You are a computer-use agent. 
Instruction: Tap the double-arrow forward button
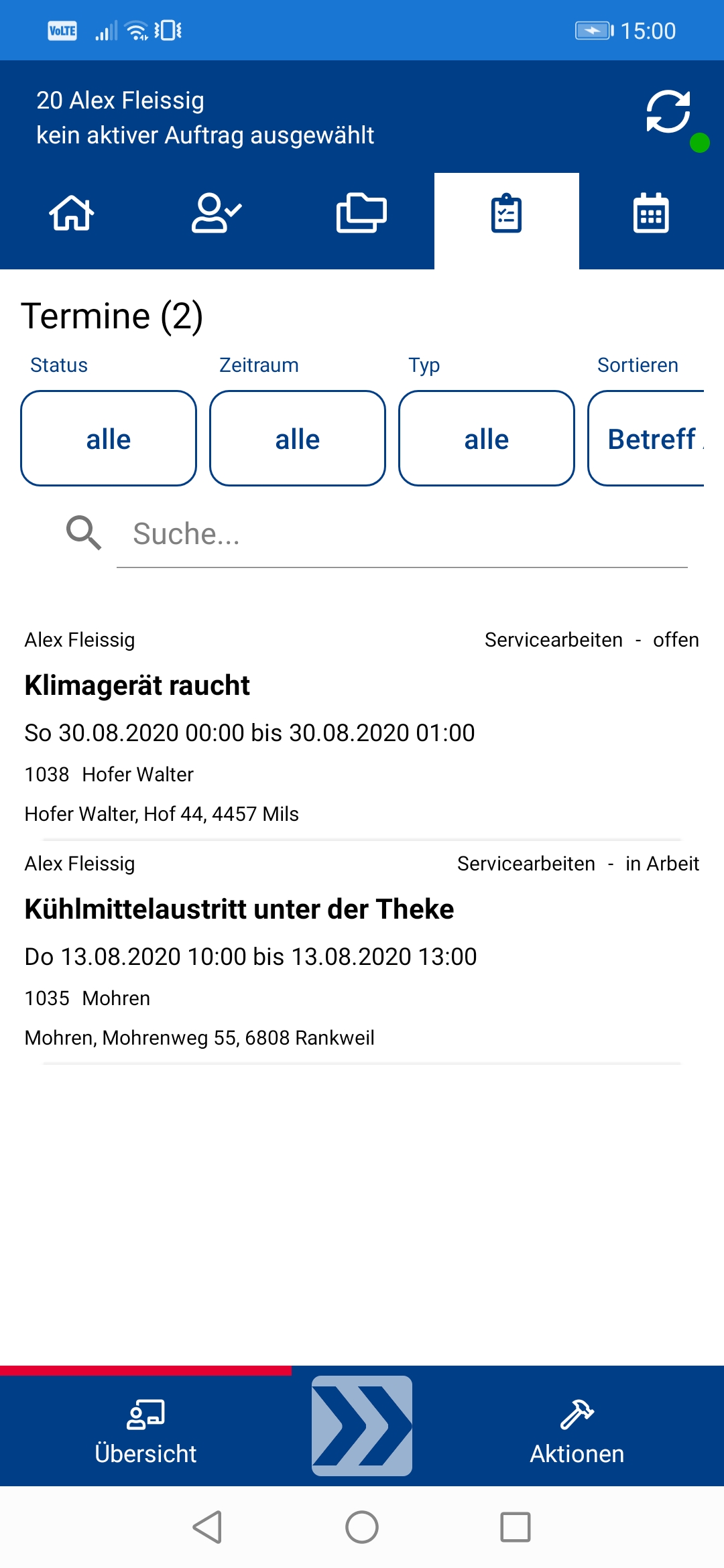(362, 1425)
